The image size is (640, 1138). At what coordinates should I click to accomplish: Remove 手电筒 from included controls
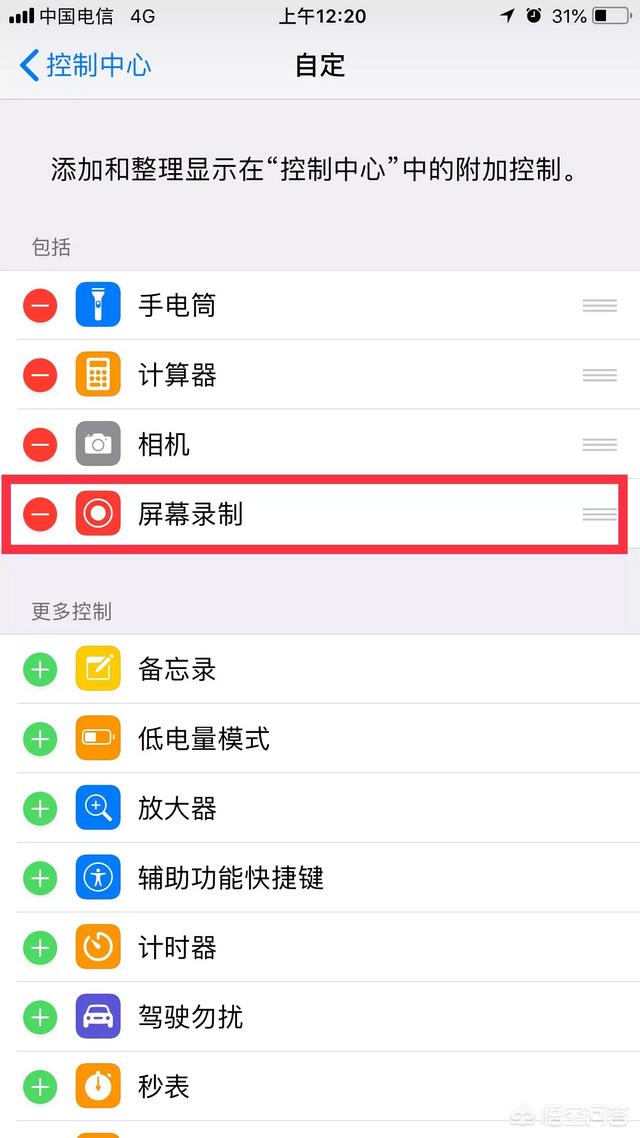[40, 306]
